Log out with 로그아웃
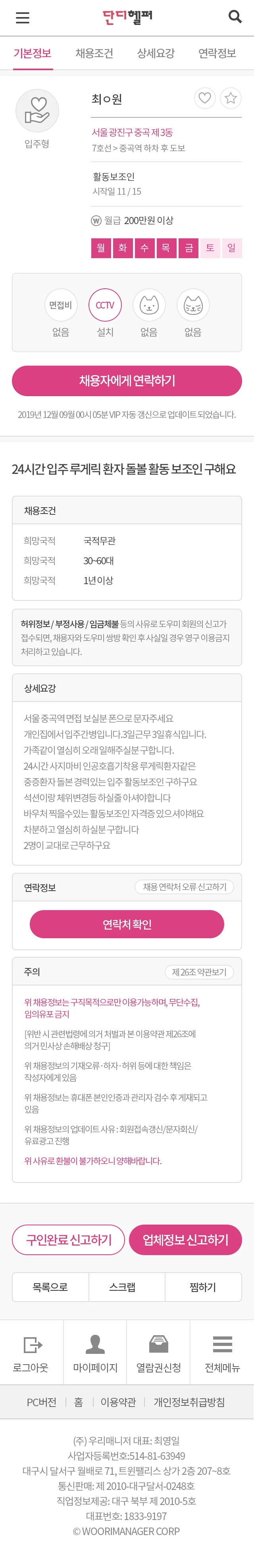This screenshot has width=254, height=1568. coord(31,1354)
